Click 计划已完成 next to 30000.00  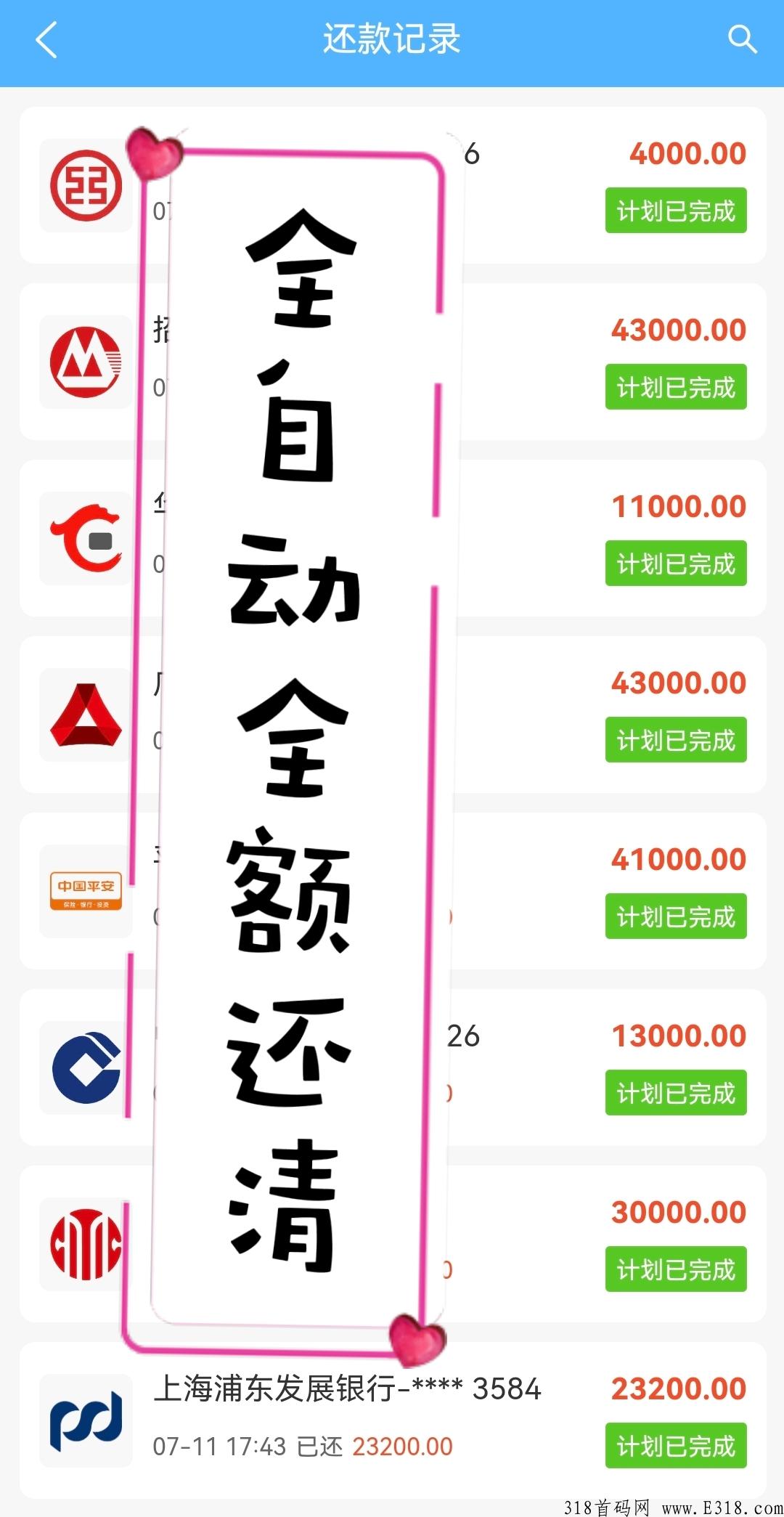(x=675, y=1269)
